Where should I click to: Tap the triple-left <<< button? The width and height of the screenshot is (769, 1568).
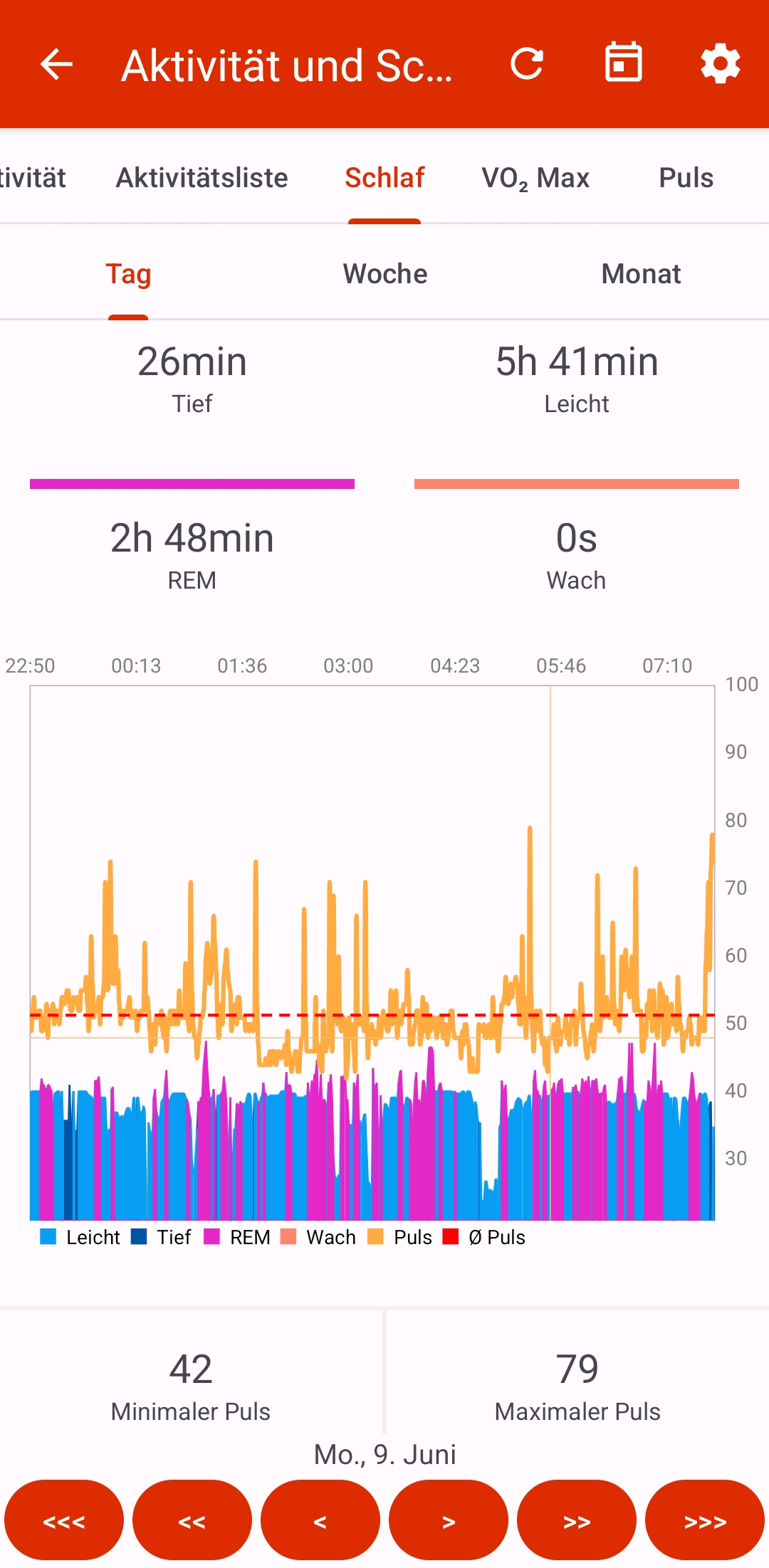pyautogui.click(x=64, y=1521)
